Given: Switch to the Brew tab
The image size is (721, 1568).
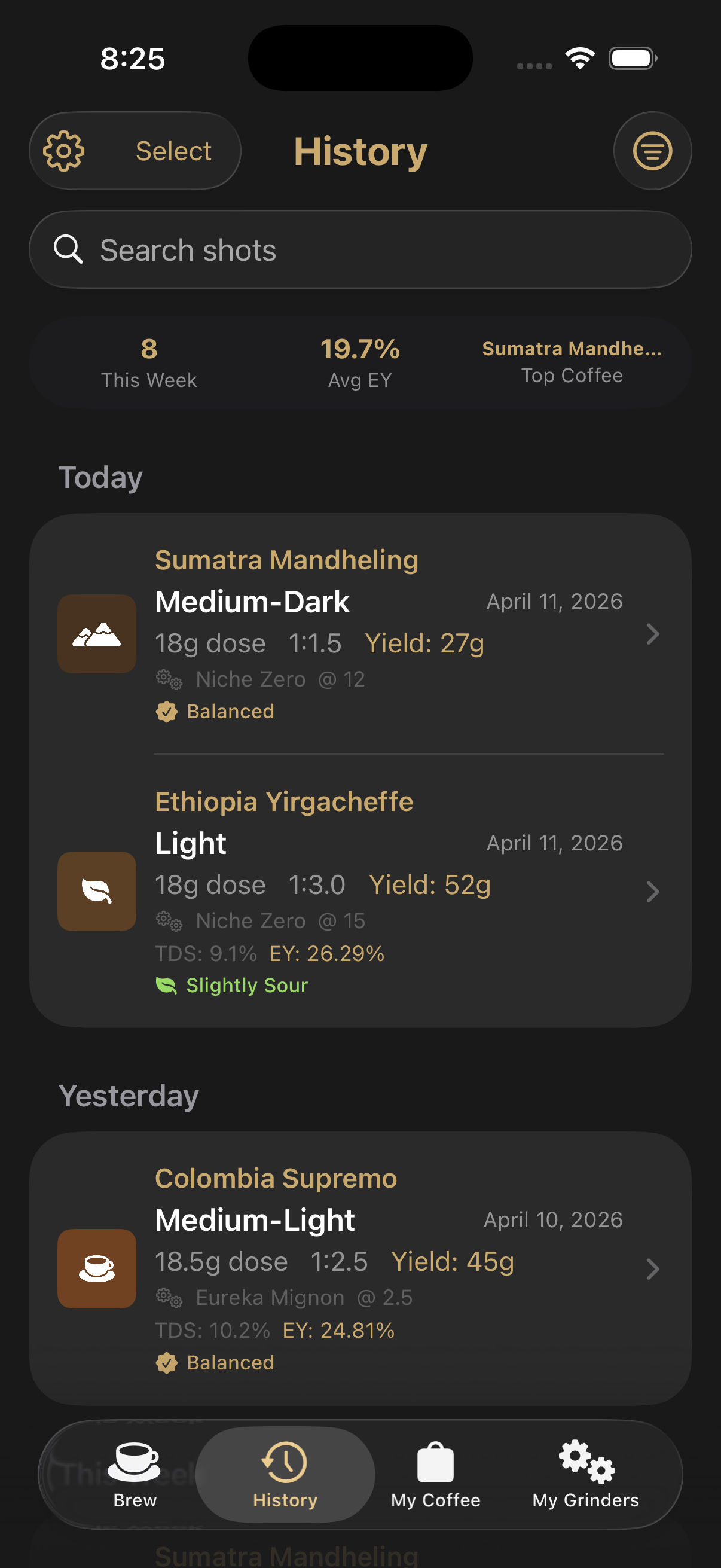Looking at the screenshot, I should 135,1474.
